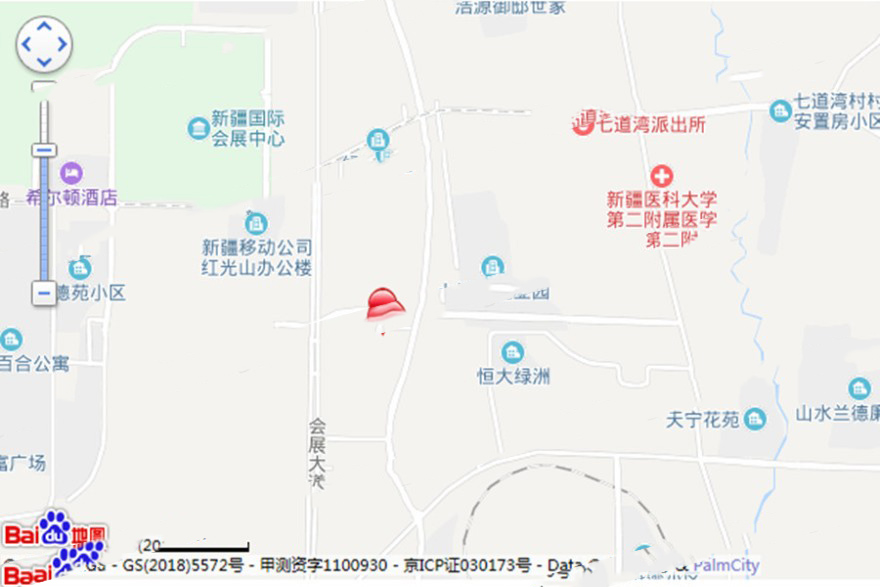Open the 恒大绿洲 location marker
This screenshot has width=880, height=587.
tap(512, 352)
